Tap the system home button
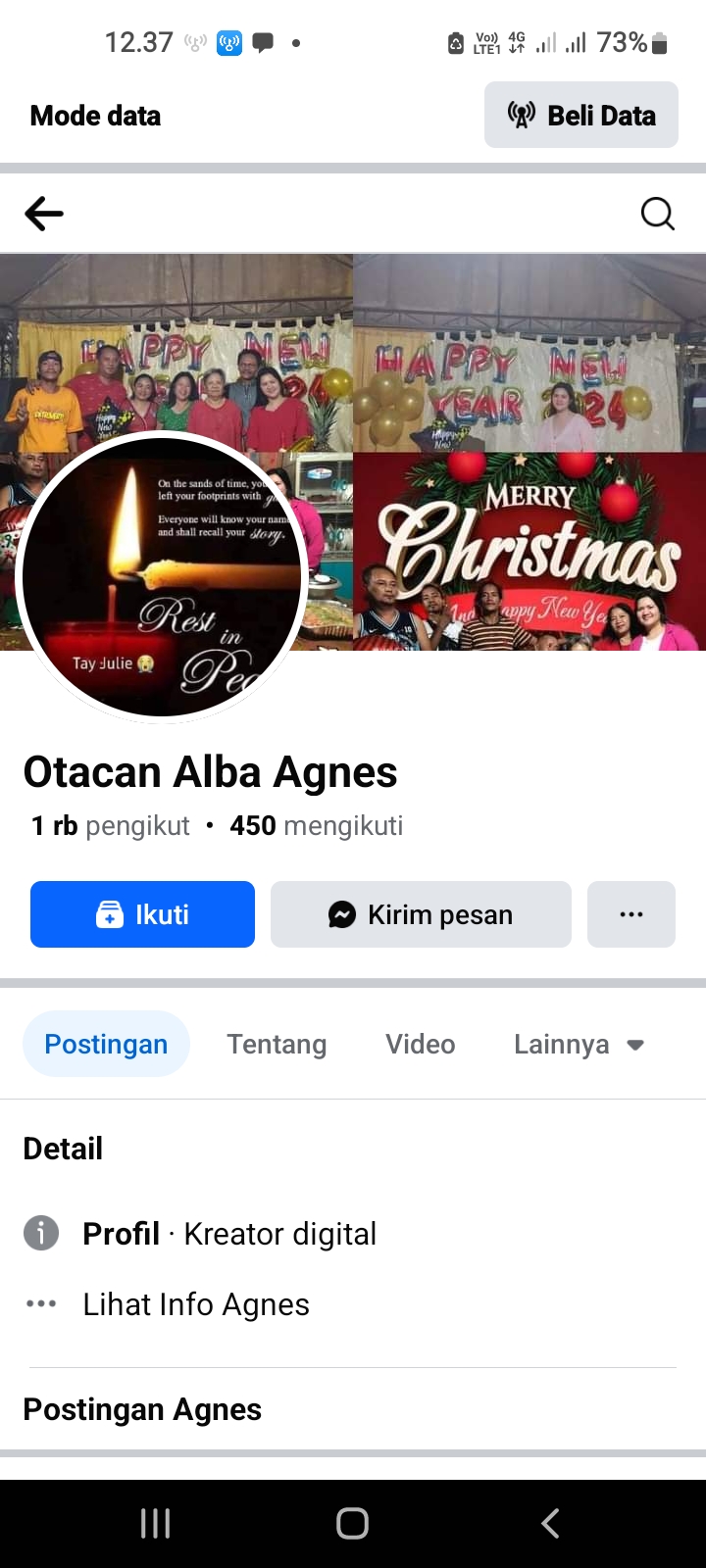 tap(353, 1523)
